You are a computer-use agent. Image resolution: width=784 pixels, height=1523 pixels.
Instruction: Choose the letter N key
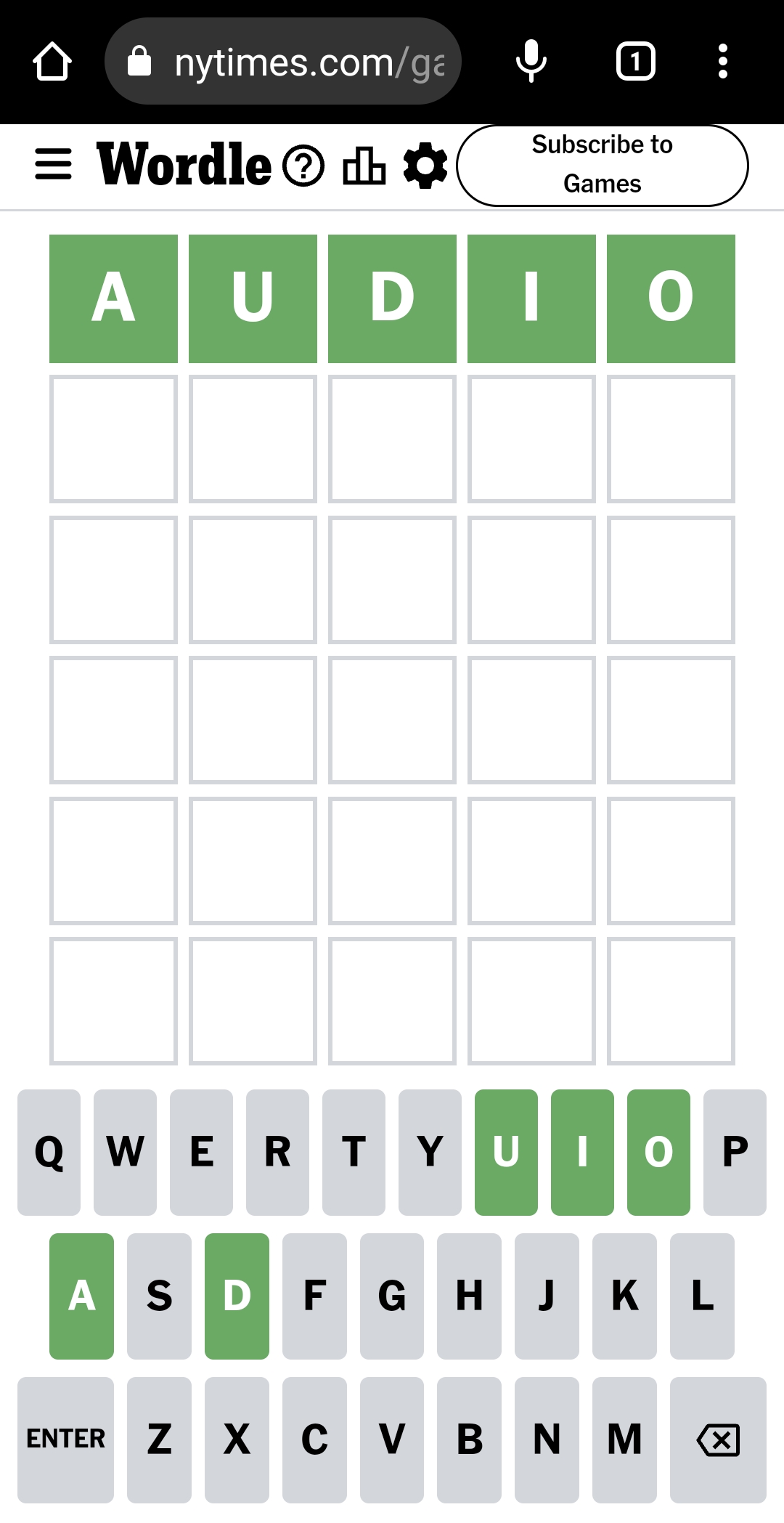(547, 1439)
